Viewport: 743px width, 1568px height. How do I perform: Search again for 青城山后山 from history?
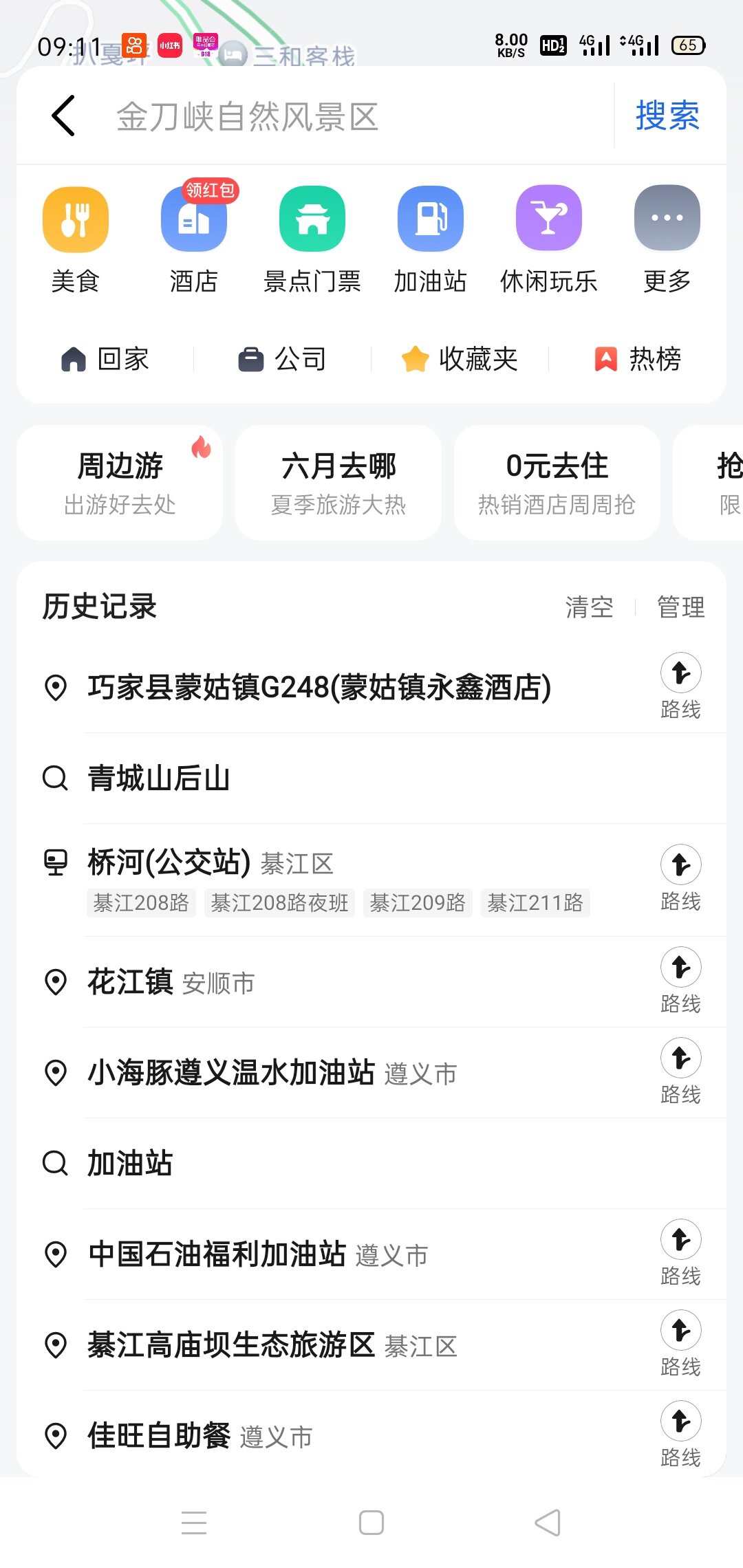tap(371, 778)
